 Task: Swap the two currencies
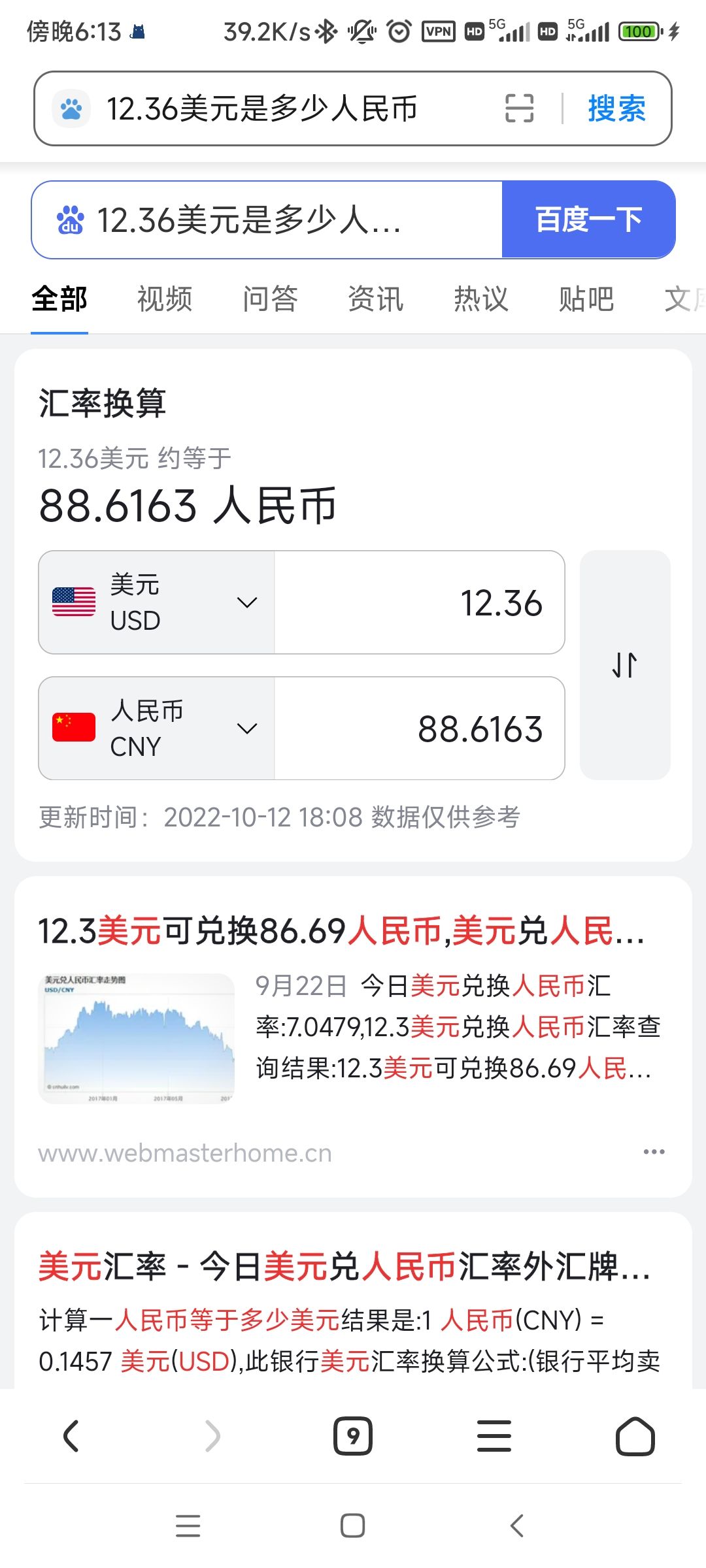(x=625, y=665)
